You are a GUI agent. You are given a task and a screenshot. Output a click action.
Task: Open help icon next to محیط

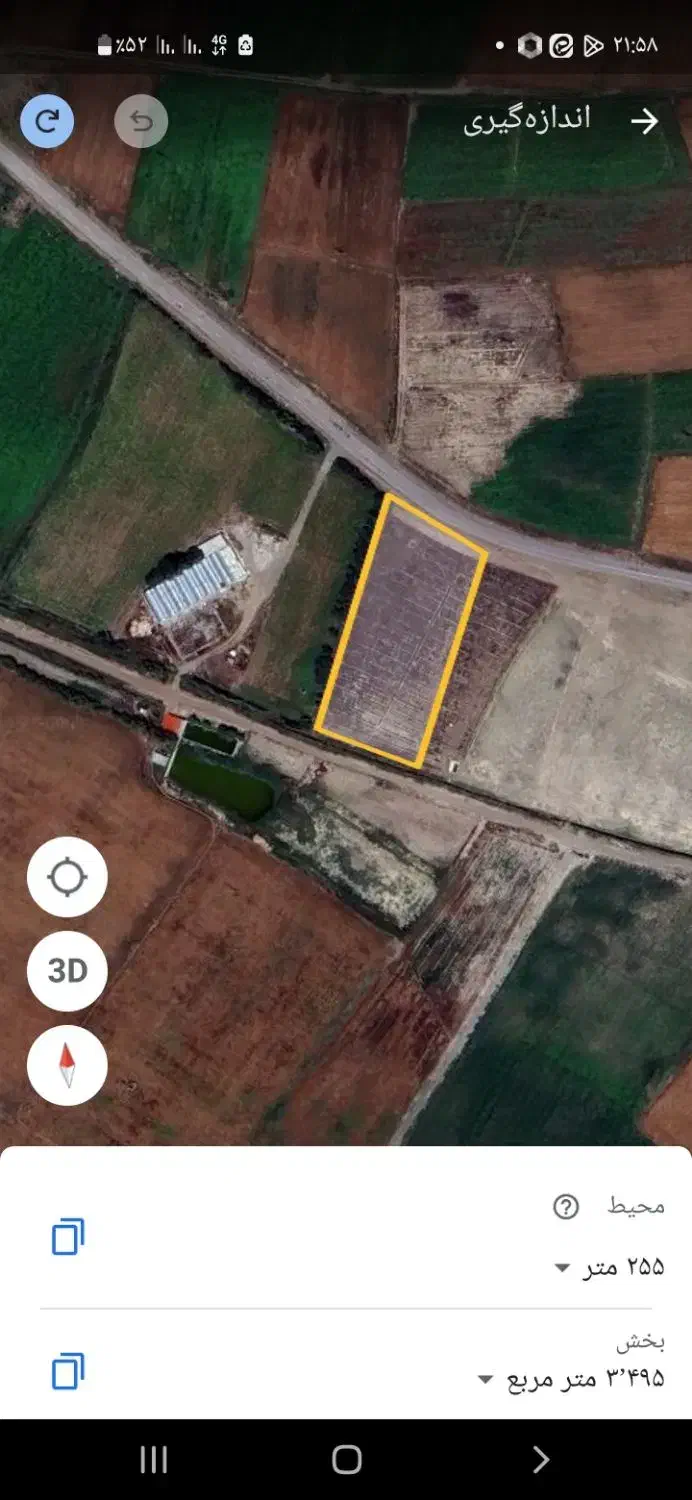tap(566, 1207)
